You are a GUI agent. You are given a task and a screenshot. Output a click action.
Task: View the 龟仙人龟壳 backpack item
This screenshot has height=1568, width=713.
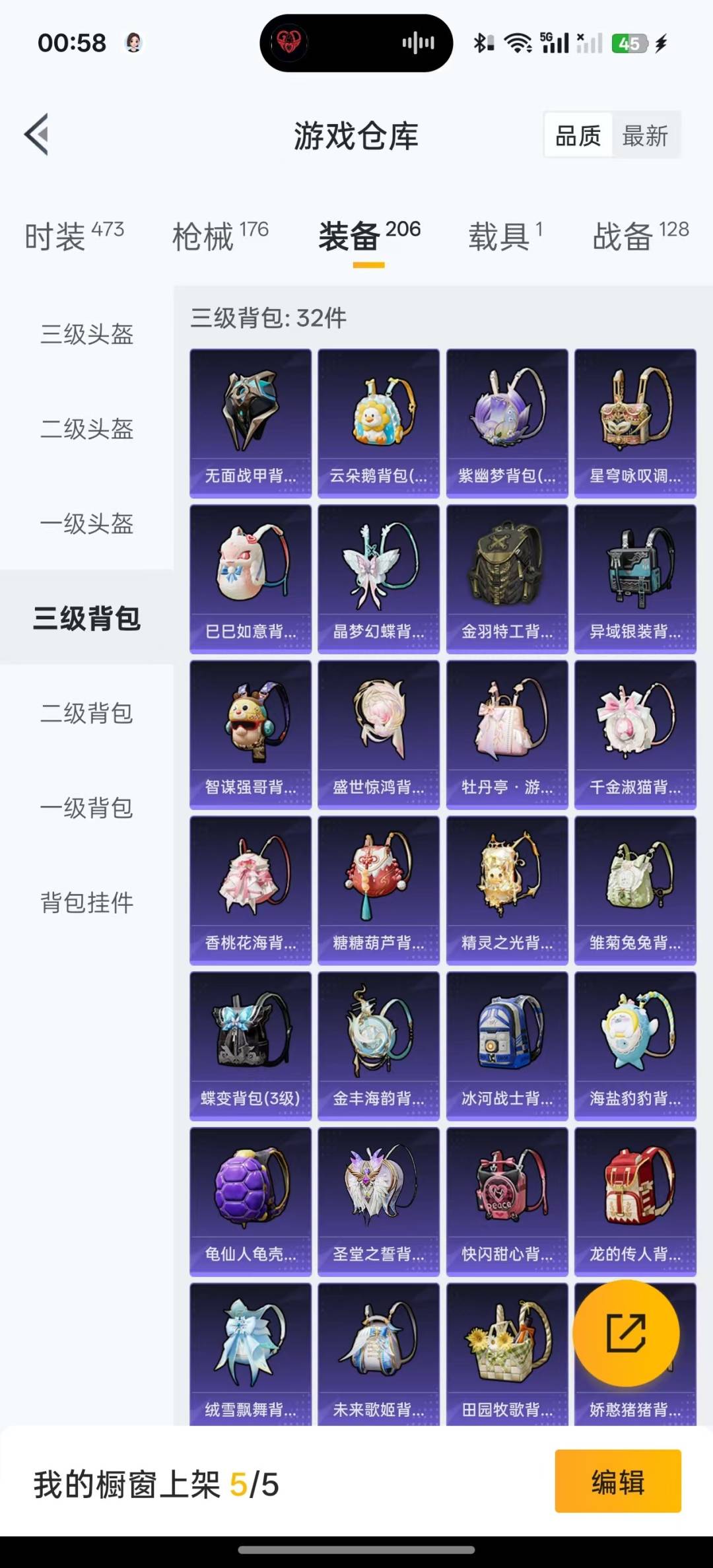pos(250,1202)
